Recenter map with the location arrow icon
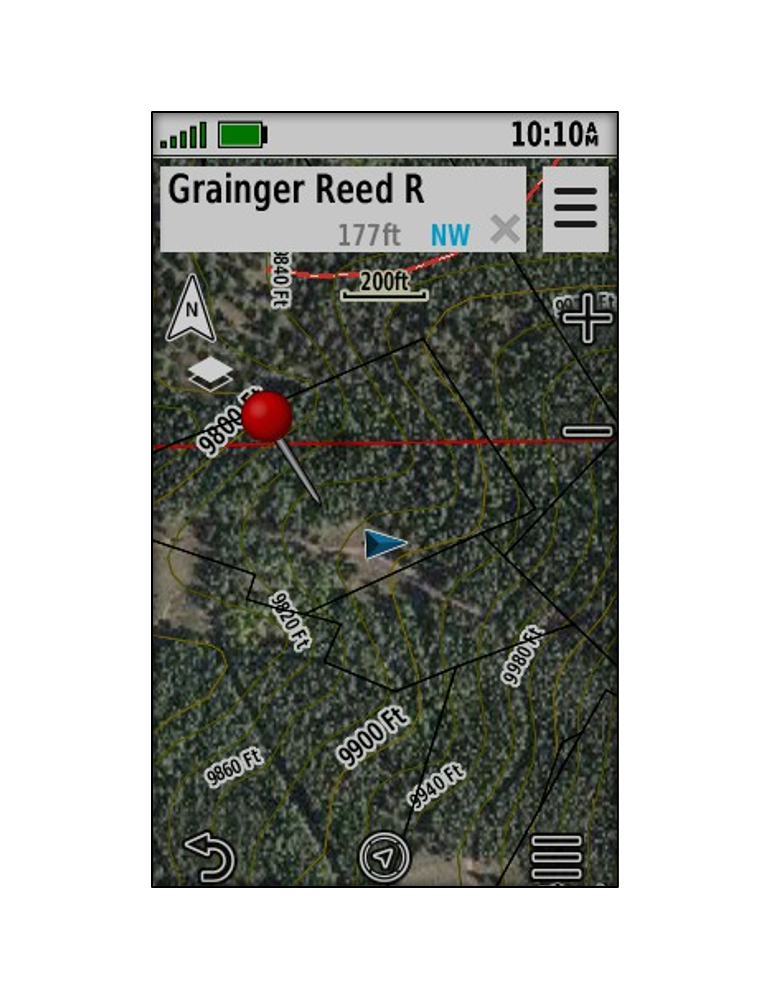Viewport: 771px width, 1000px height. click(x=387, y=855)
